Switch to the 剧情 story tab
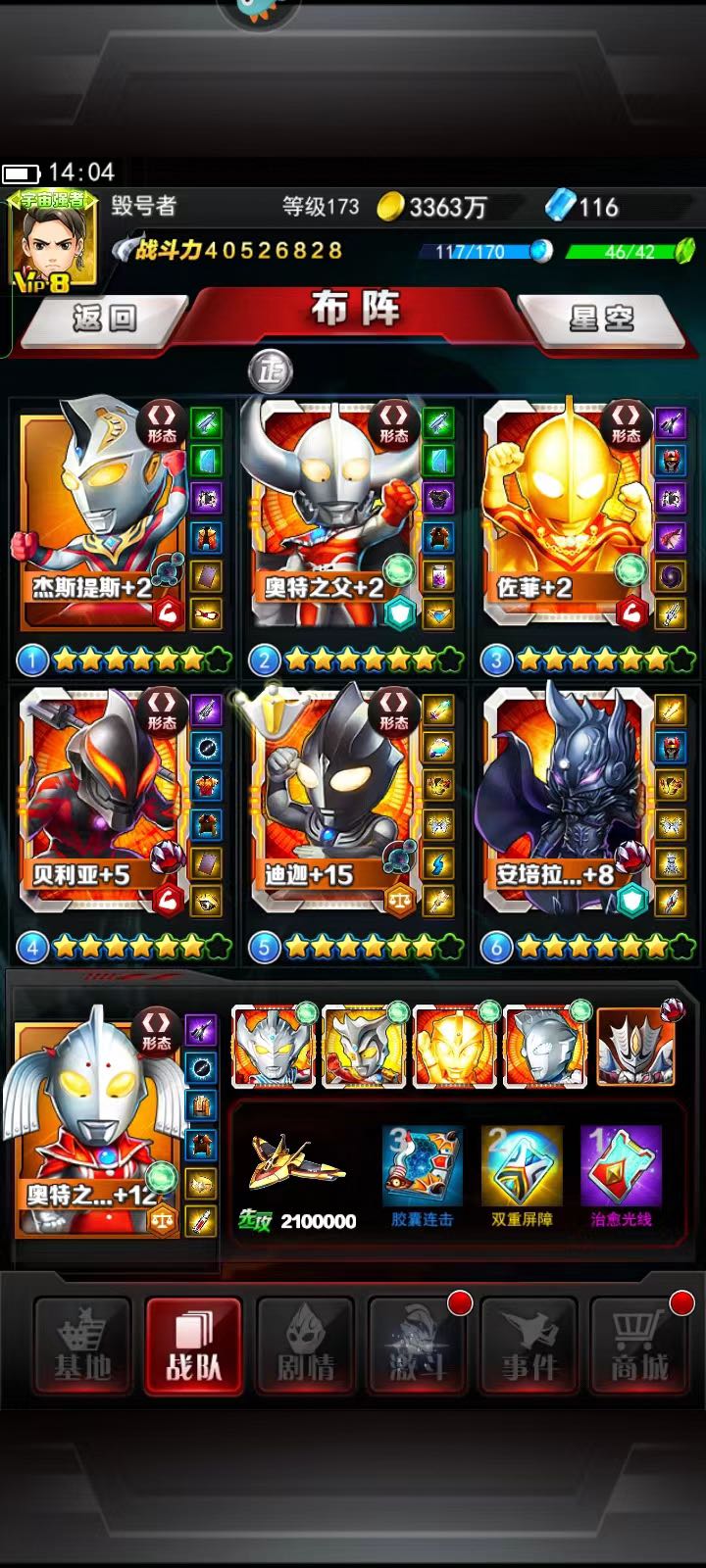706x1568 pixels. click(x=305, y=1345)
